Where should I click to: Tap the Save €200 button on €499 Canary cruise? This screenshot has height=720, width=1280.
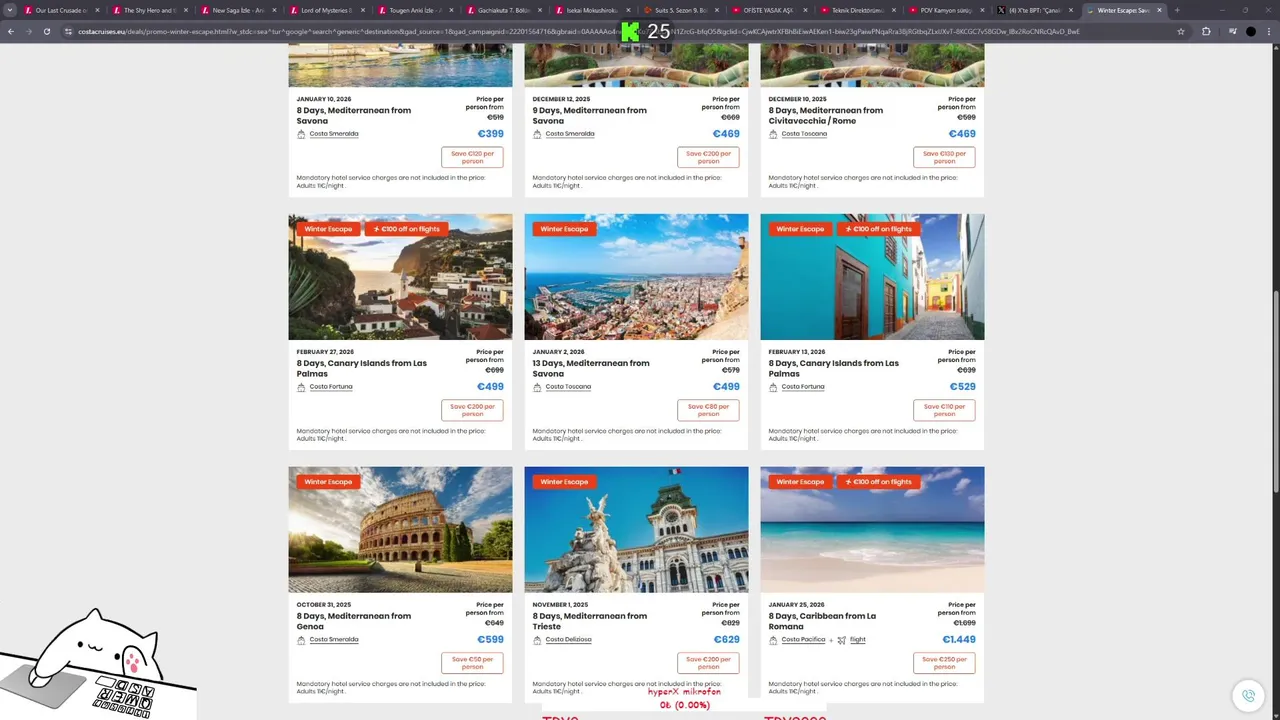point(472,410)
